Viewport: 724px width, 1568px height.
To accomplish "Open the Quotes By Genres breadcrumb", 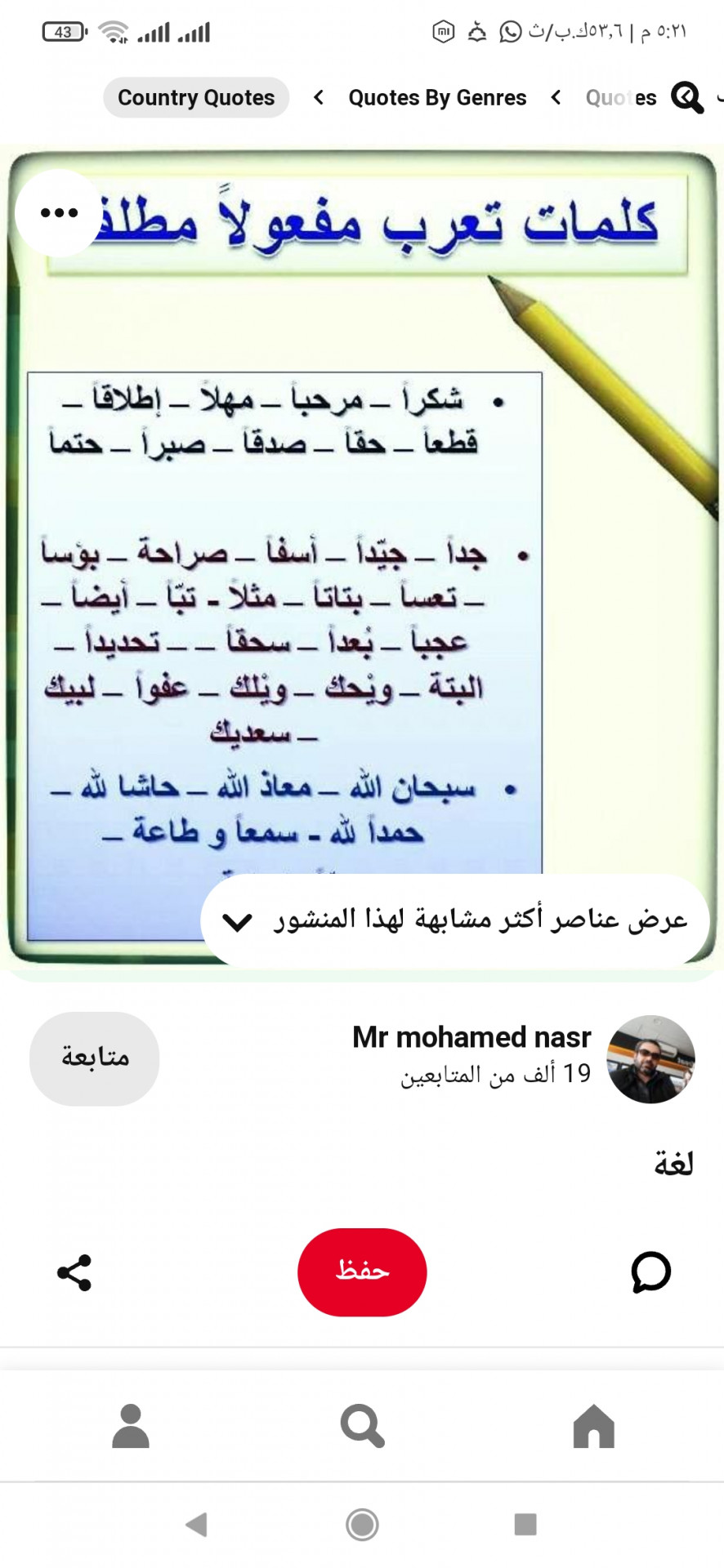I will click(437, 98).
